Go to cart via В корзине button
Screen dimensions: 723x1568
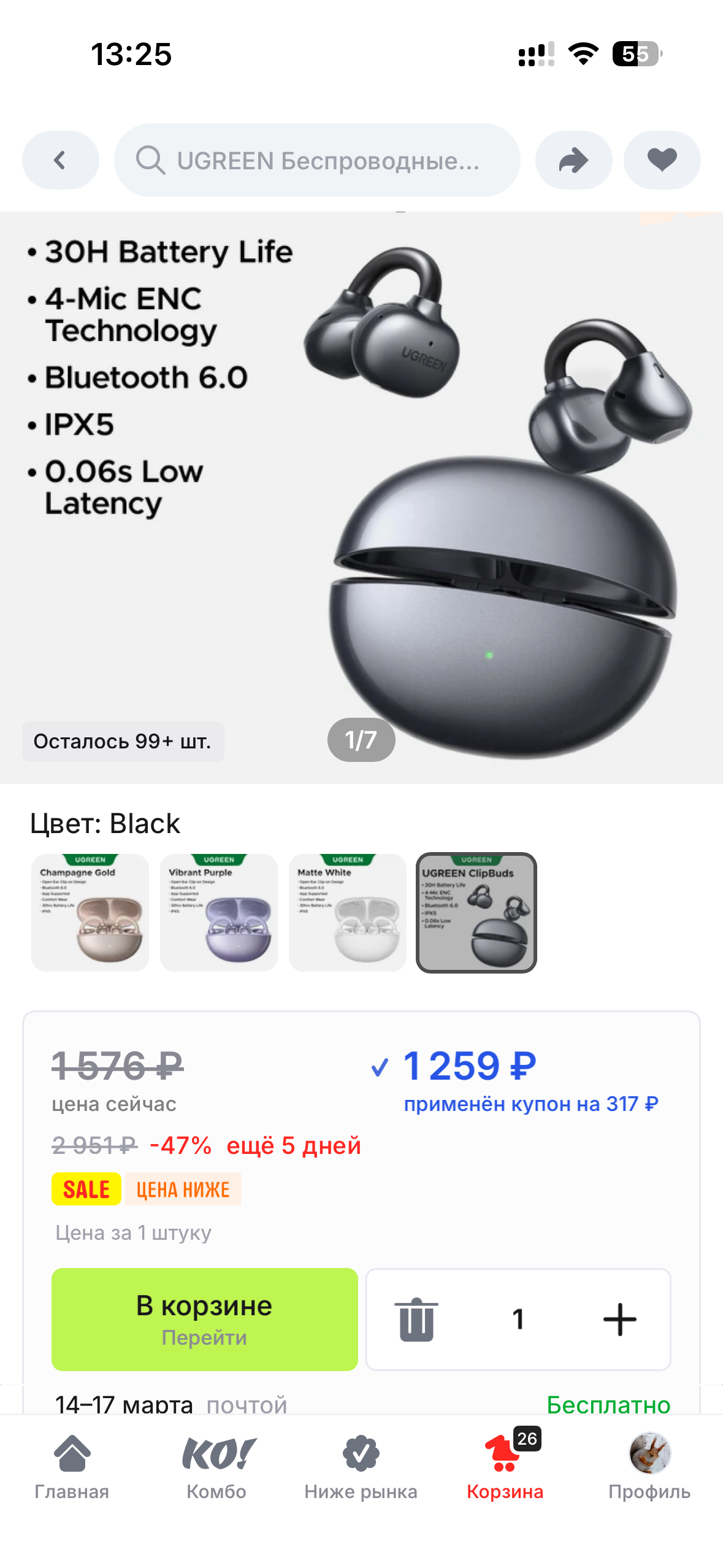pos(204,1319)
